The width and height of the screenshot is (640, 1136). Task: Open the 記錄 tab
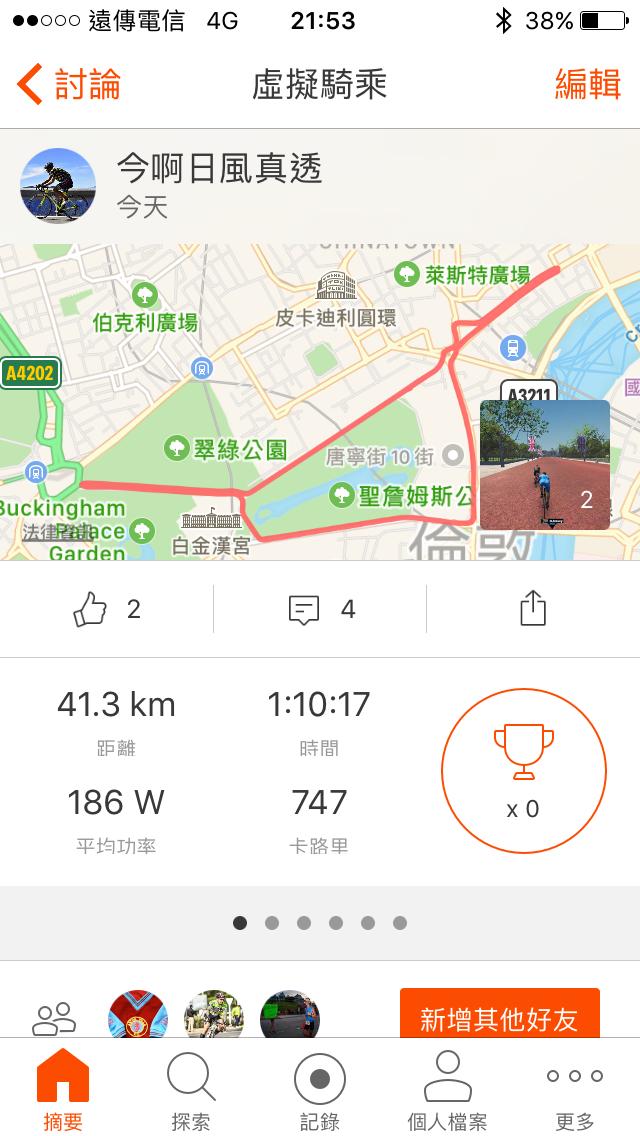click(320, 1090)
